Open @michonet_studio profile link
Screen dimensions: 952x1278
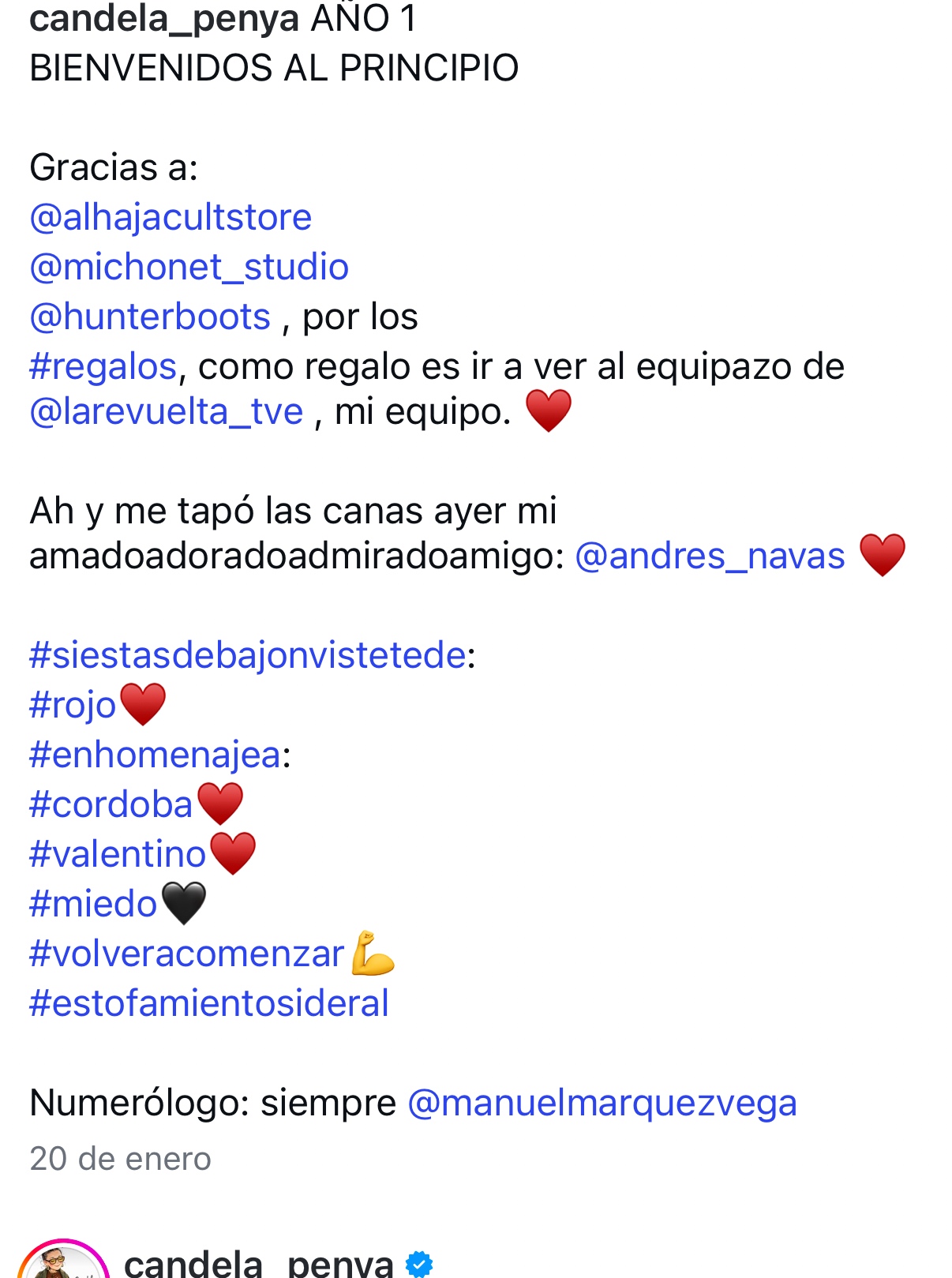click(189, 267)
